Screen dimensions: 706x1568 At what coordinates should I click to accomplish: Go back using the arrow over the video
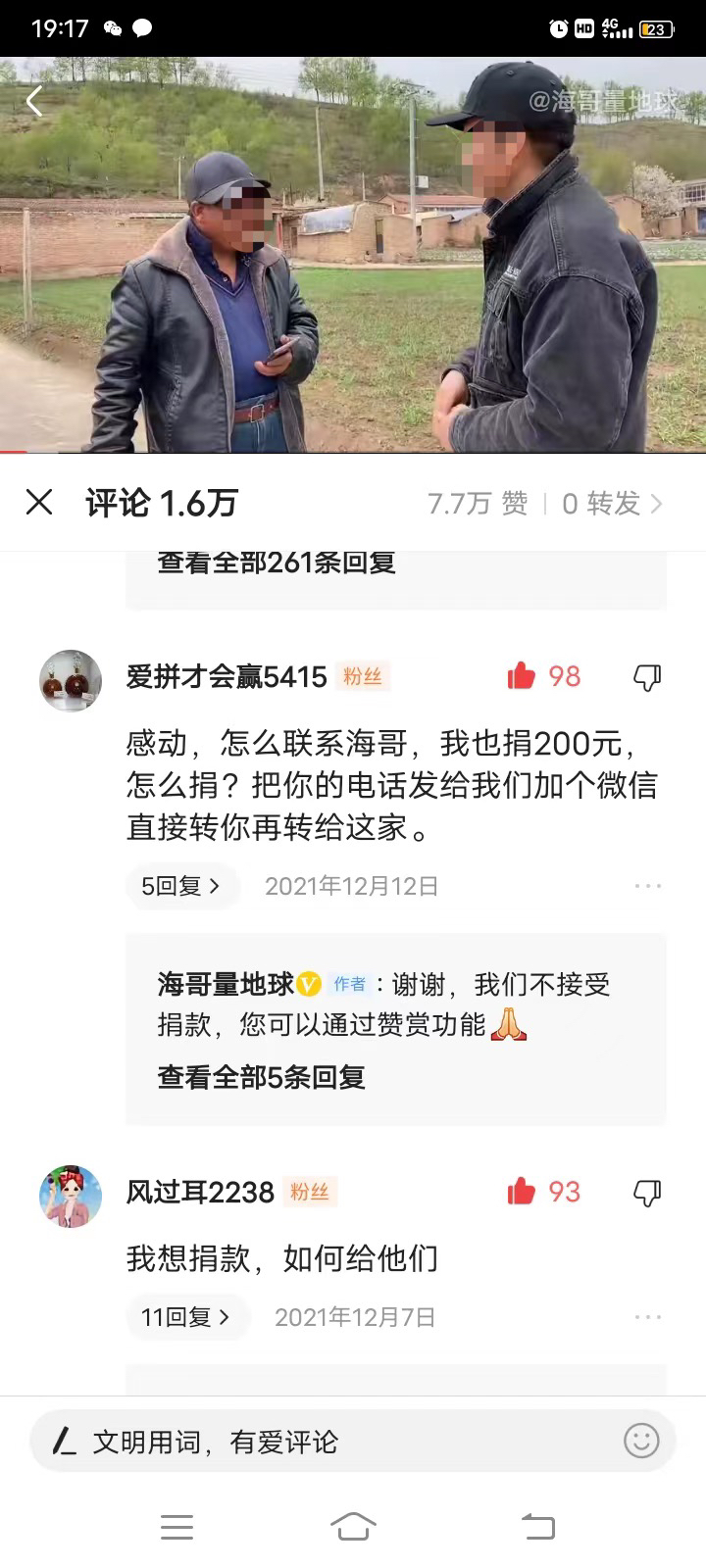pyautogui.click(x=35, y=101)
